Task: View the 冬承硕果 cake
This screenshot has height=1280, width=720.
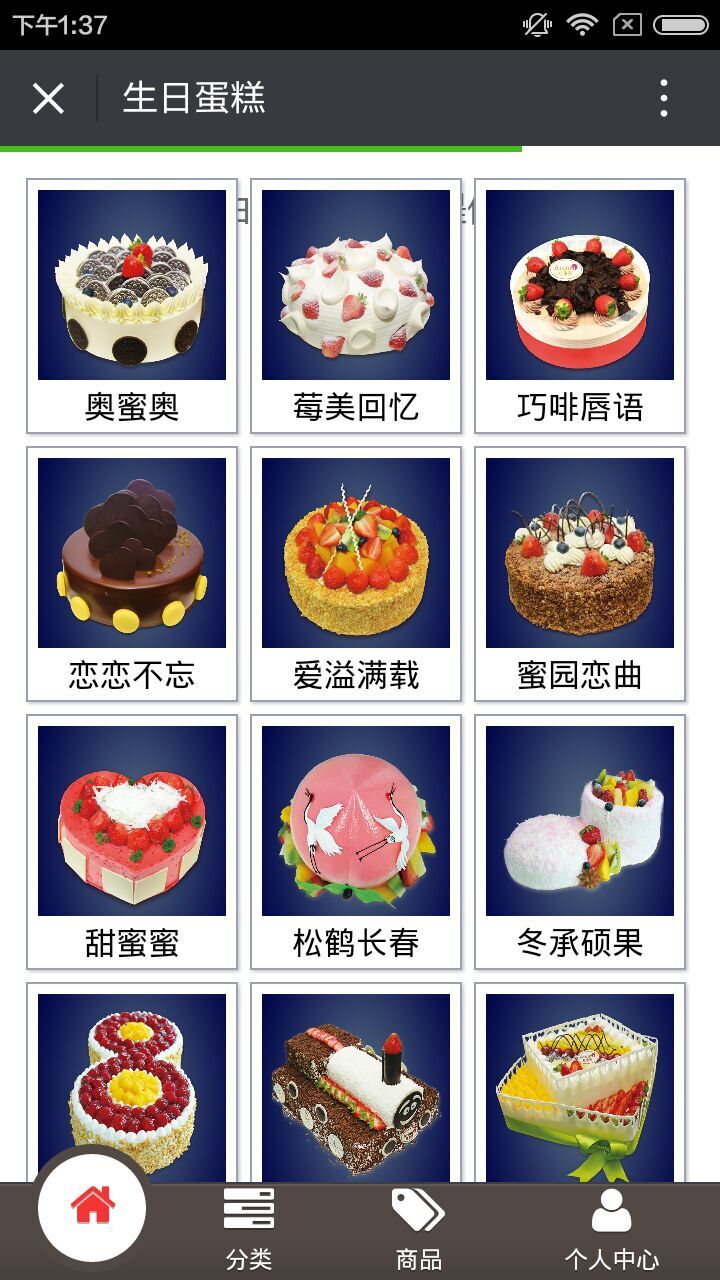Action: point(580,841)
